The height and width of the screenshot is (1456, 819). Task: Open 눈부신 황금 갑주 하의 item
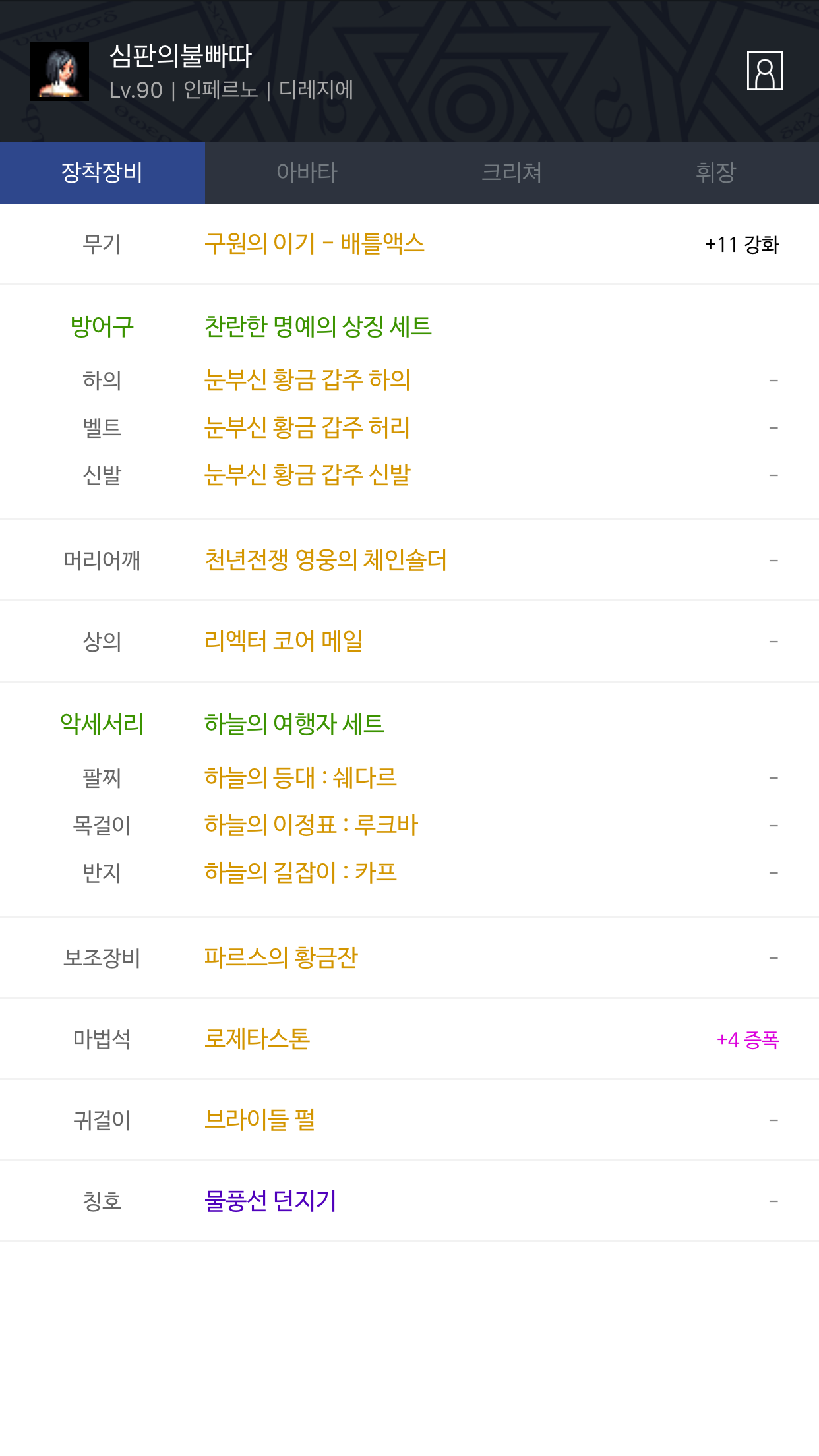[307, 380]
